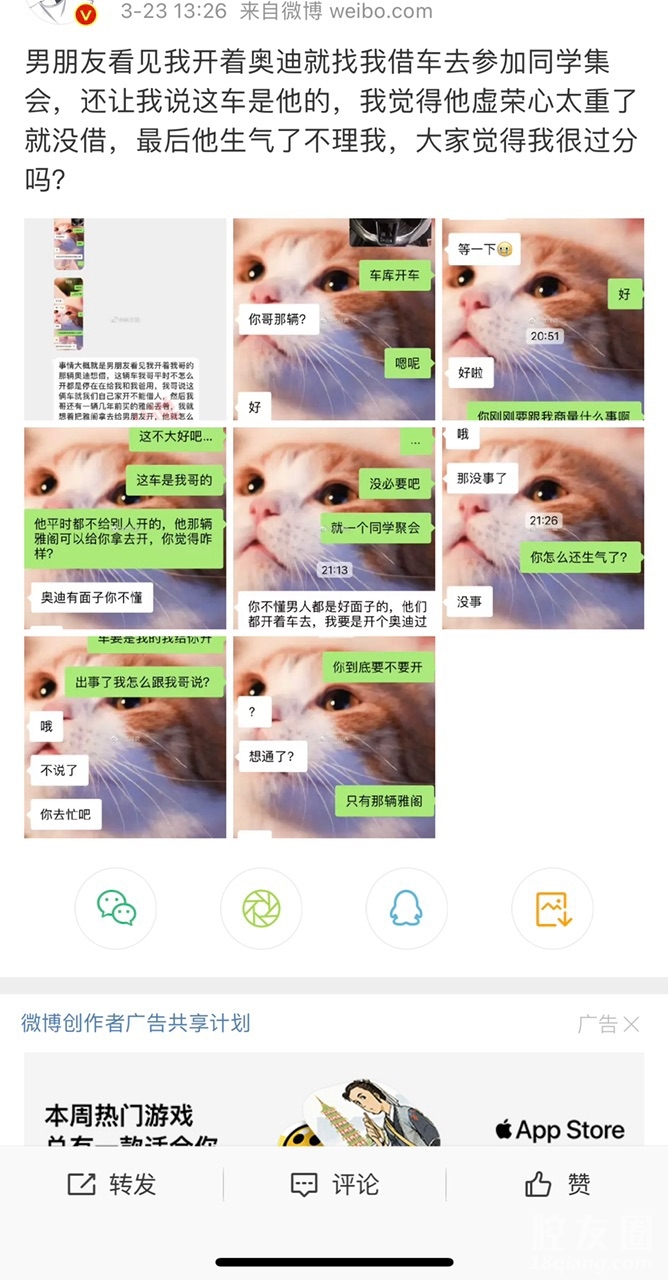668x1280 pixels.
Task: Open the first image with the long text
Action: (125, 319)
